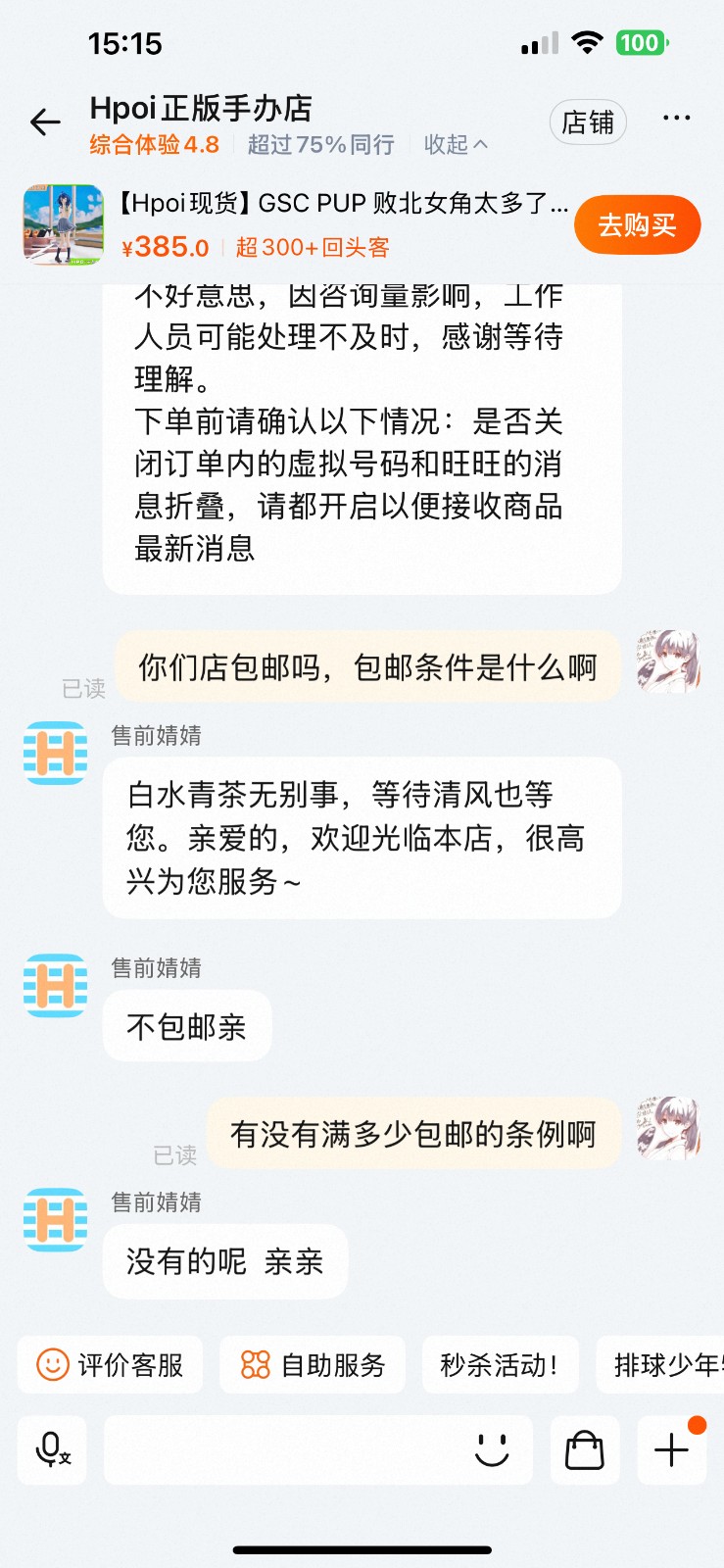Switch to the 秒杀活动 quick tab
The image size is (724, 1568).
500,1364
